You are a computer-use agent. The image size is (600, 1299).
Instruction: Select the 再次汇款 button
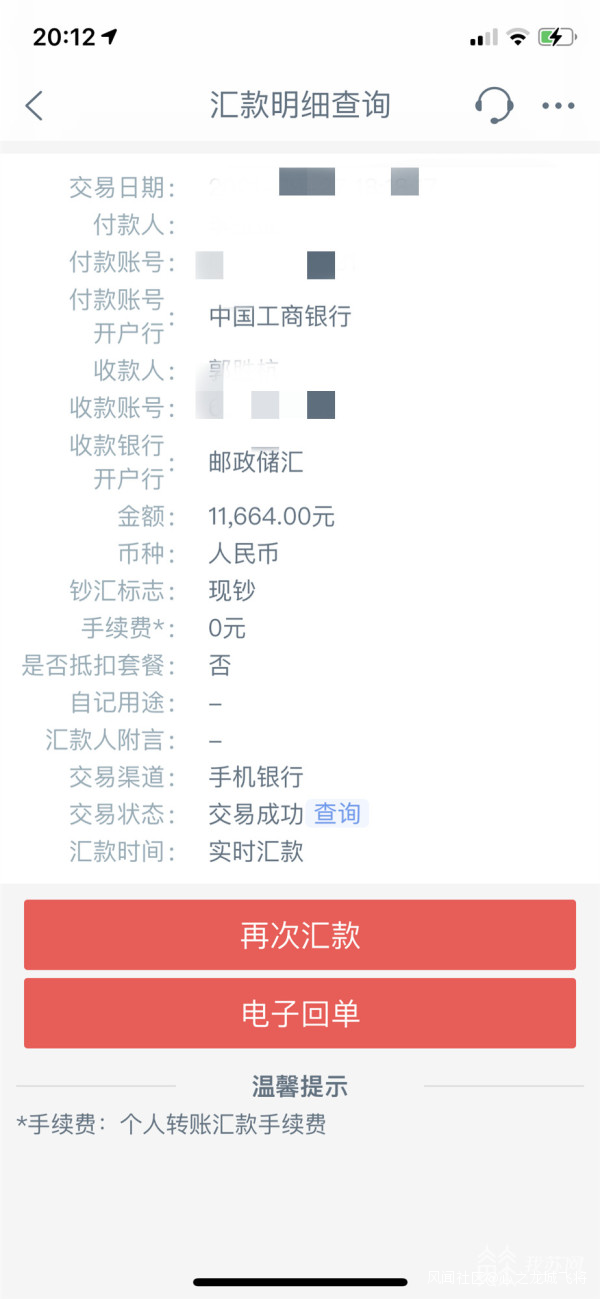[x=300, y=935]
